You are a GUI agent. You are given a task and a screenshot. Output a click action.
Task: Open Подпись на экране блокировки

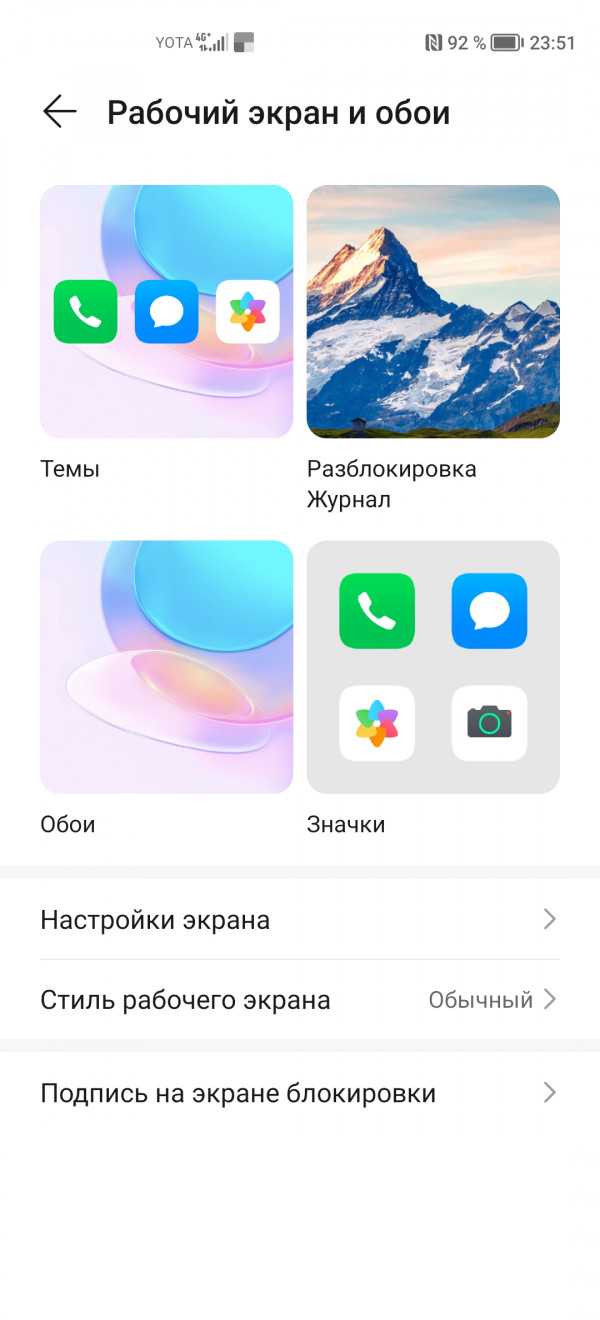300,1093
